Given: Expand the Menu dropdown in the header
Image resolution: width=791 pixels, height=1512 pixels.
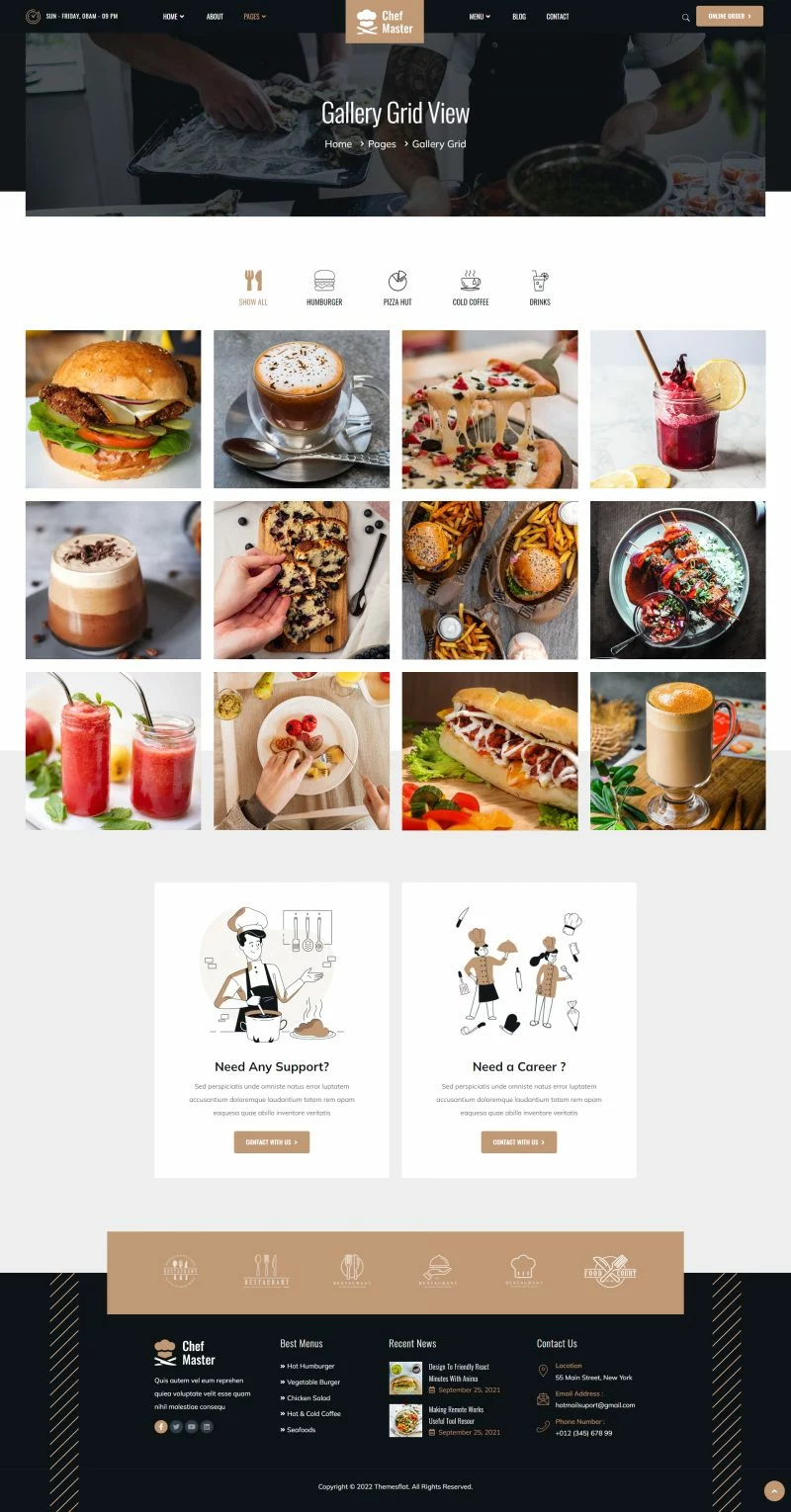Looking at the screenshot, I should point(480,17).
